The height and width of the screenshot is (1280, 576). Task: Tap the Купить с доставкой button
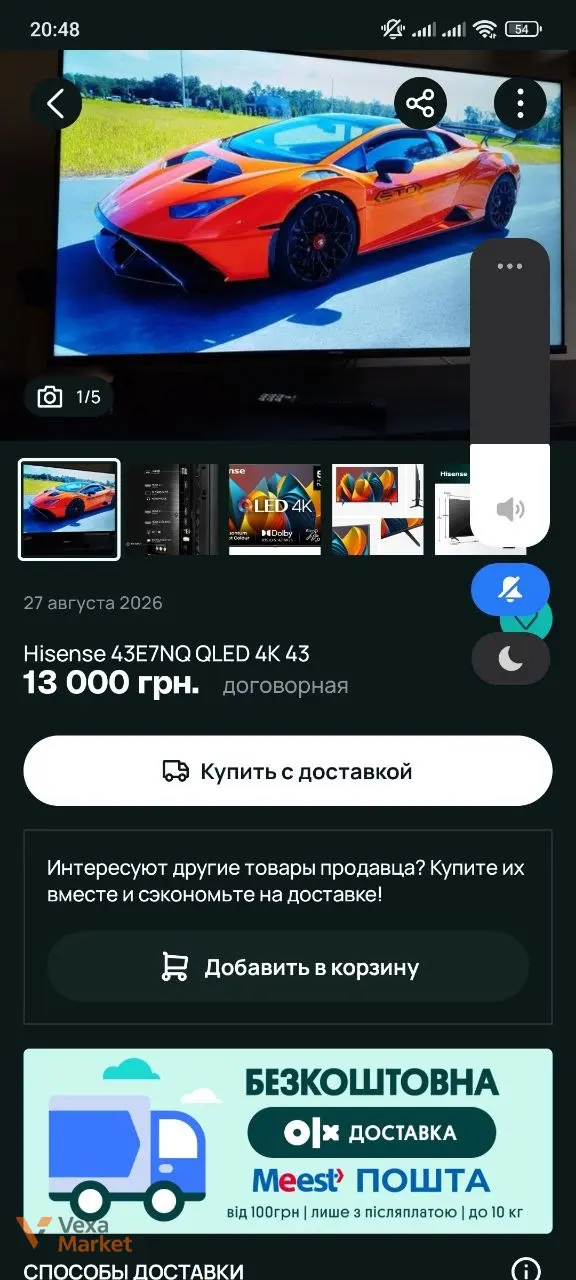click(x=288, y=771)
